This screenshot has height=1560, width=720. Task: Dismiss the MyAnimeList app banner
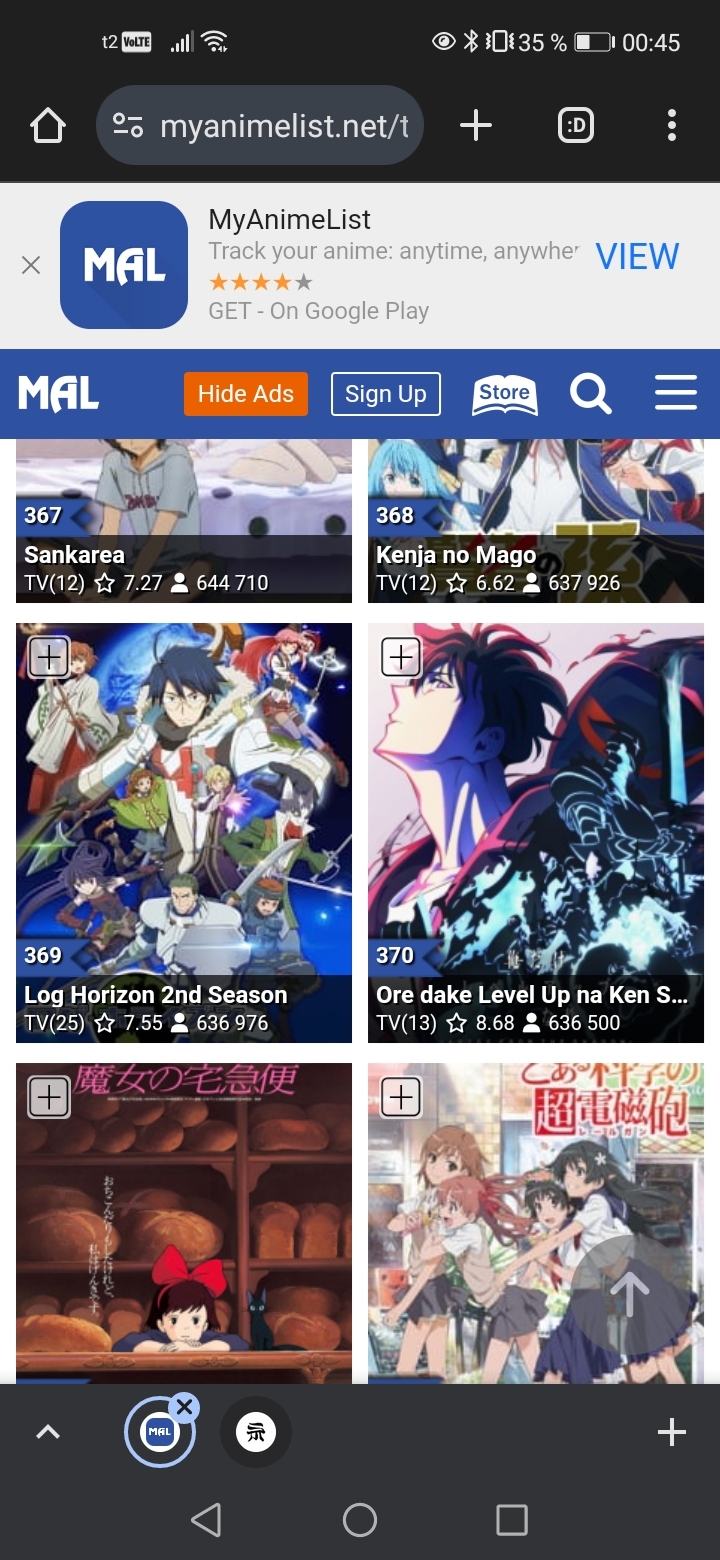point(31,265)
